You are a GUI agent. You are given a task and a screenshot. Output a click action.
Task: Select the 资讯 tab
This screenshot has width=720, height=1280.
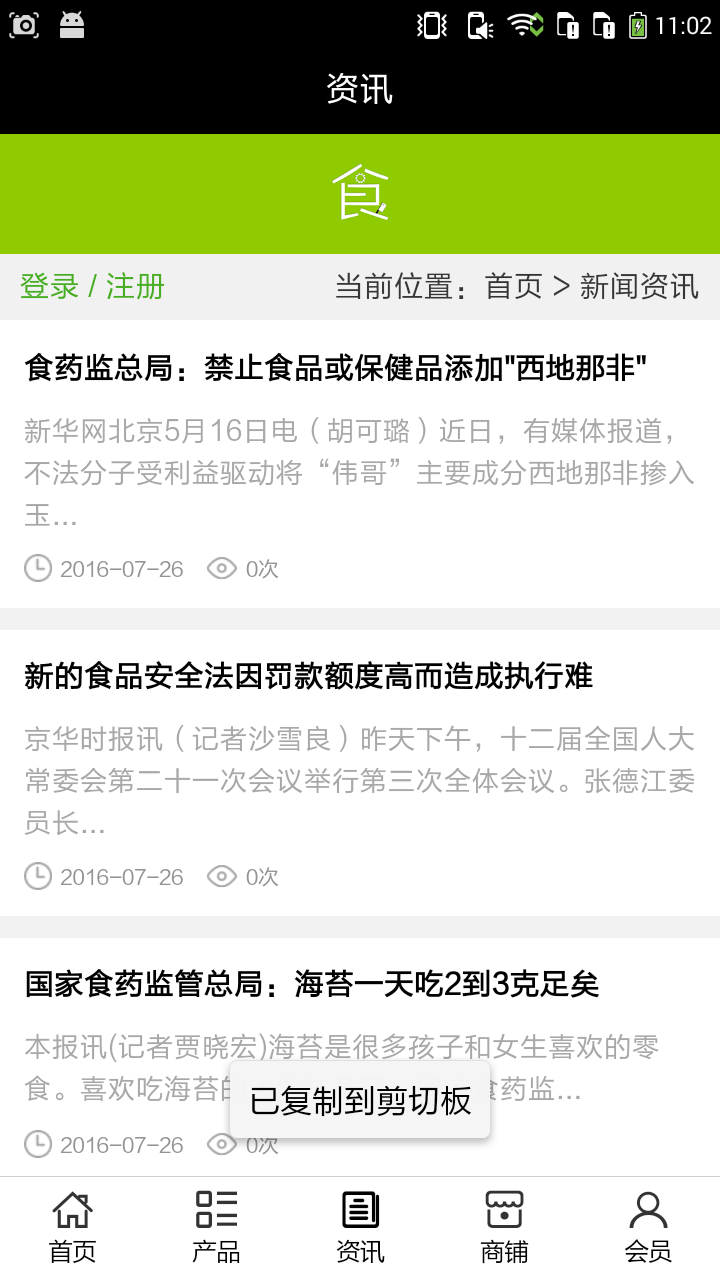(360, 1227)
